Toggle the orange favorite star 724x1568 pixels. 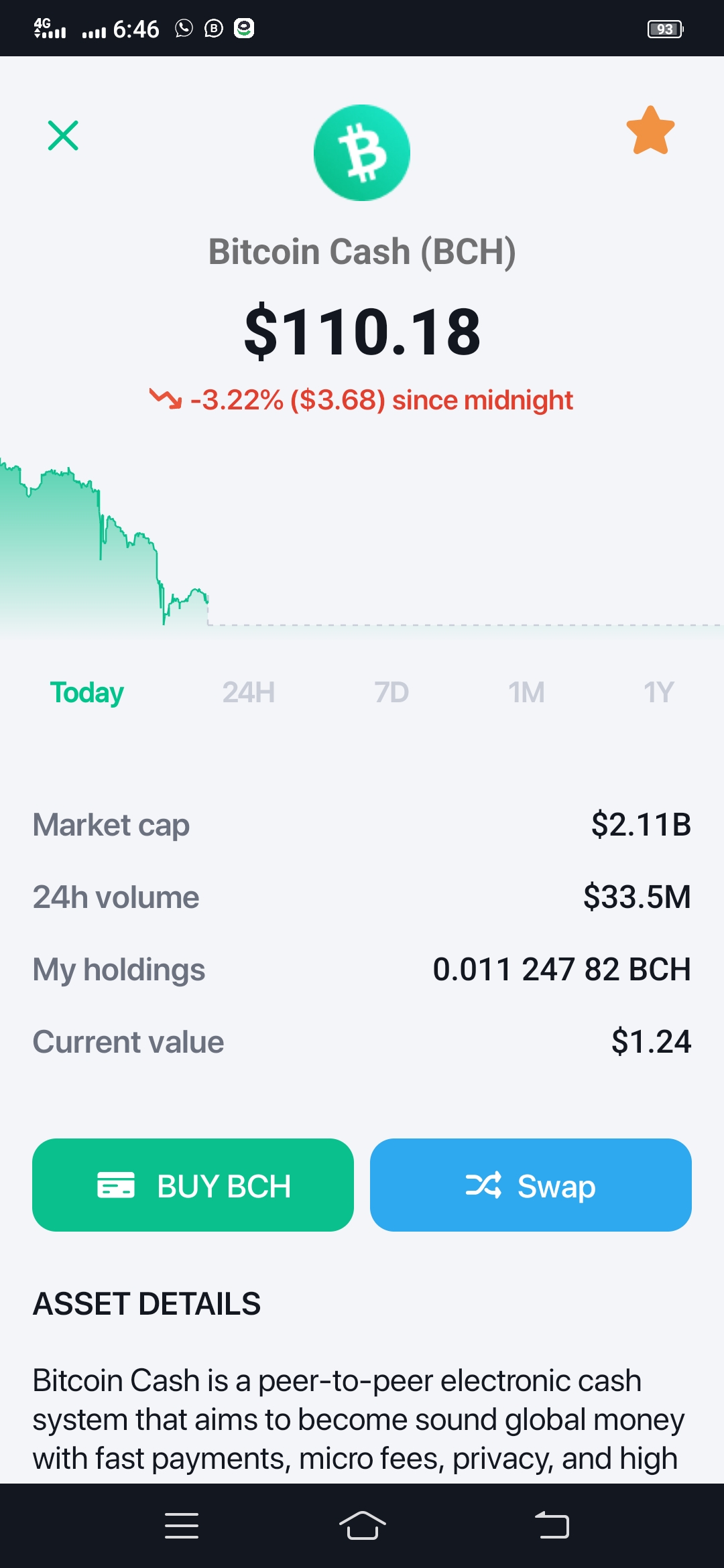coord(650,131)
